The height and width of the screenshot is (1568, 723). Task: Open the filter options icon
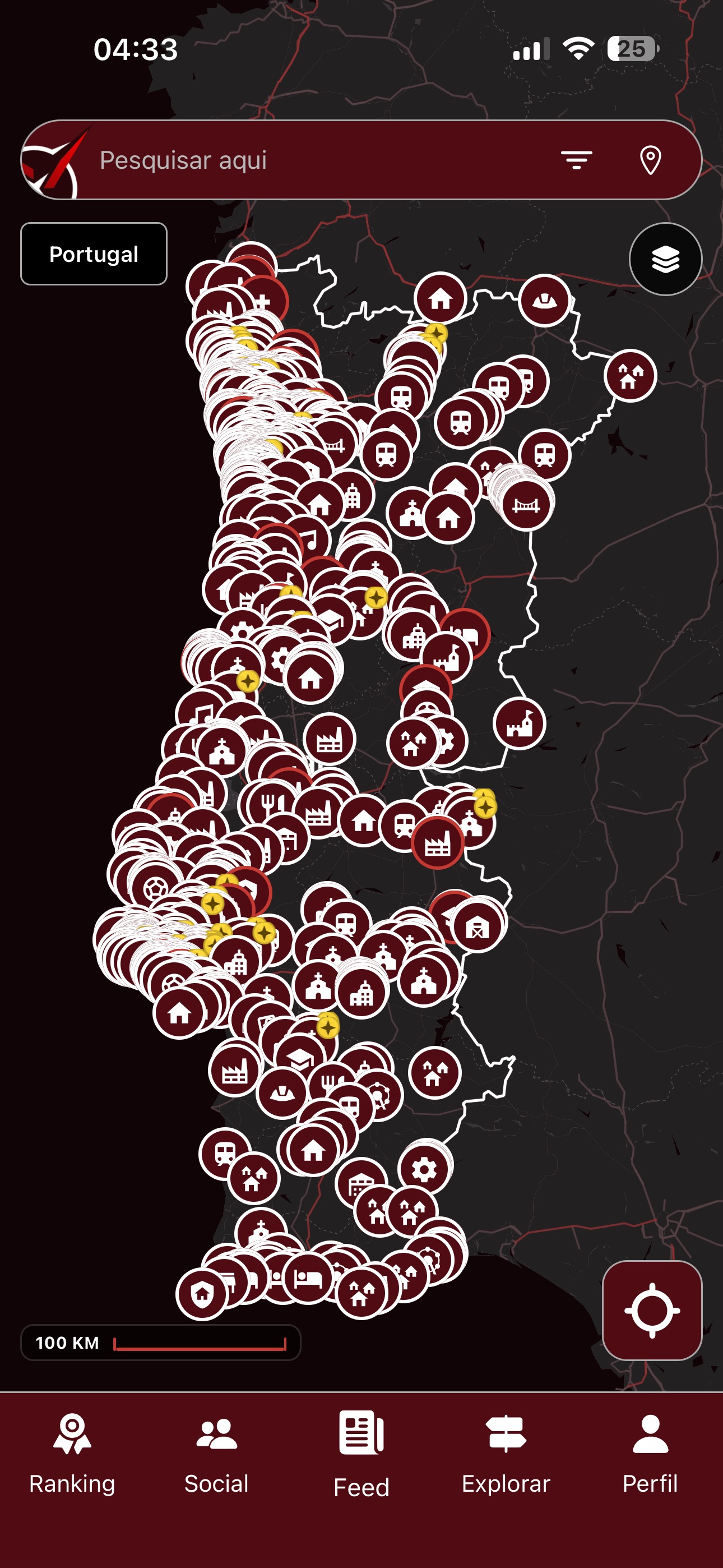576,160
